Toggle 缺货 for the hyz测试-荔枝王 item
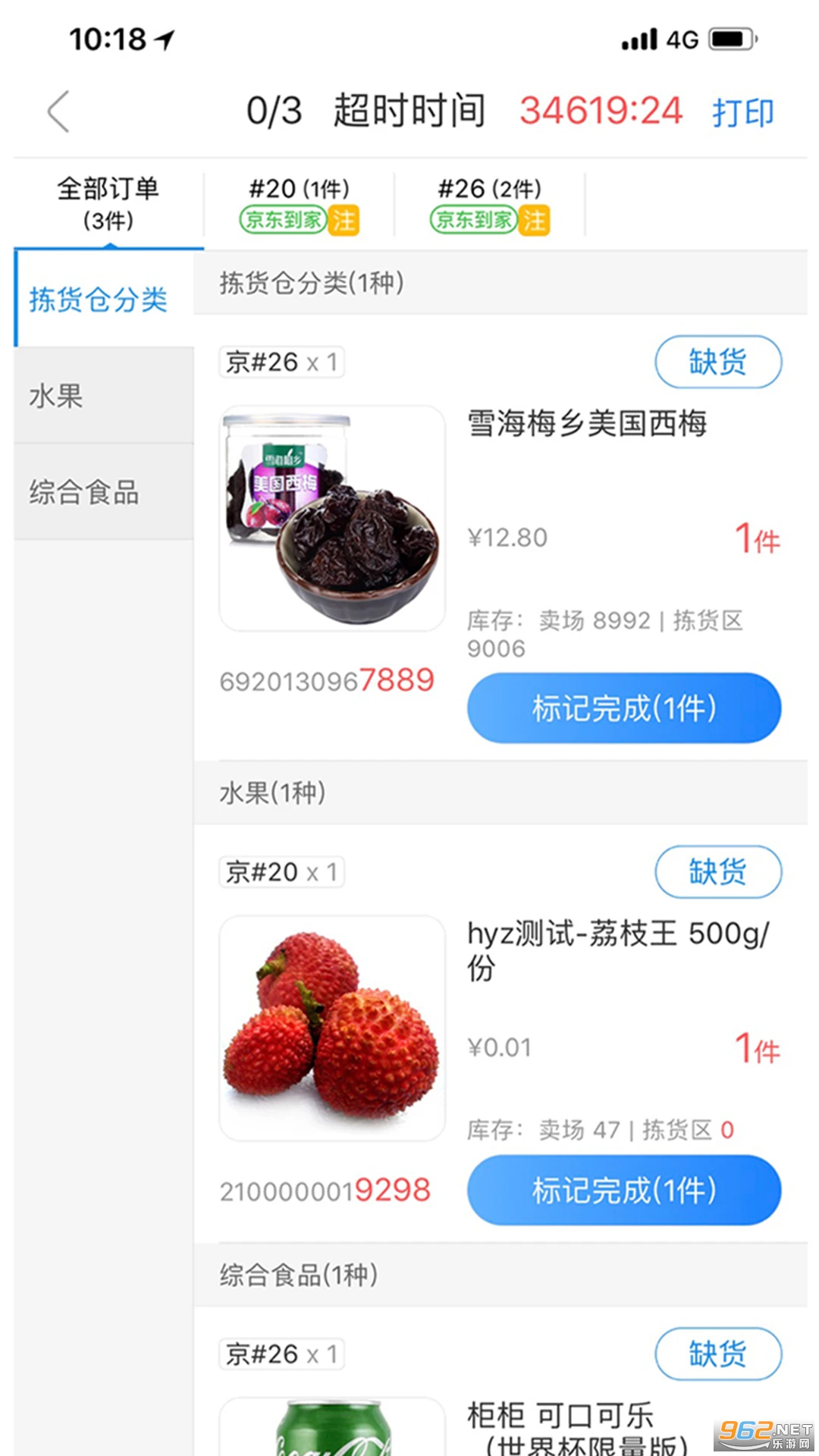Screen dimensions: 819x1456 717,872
